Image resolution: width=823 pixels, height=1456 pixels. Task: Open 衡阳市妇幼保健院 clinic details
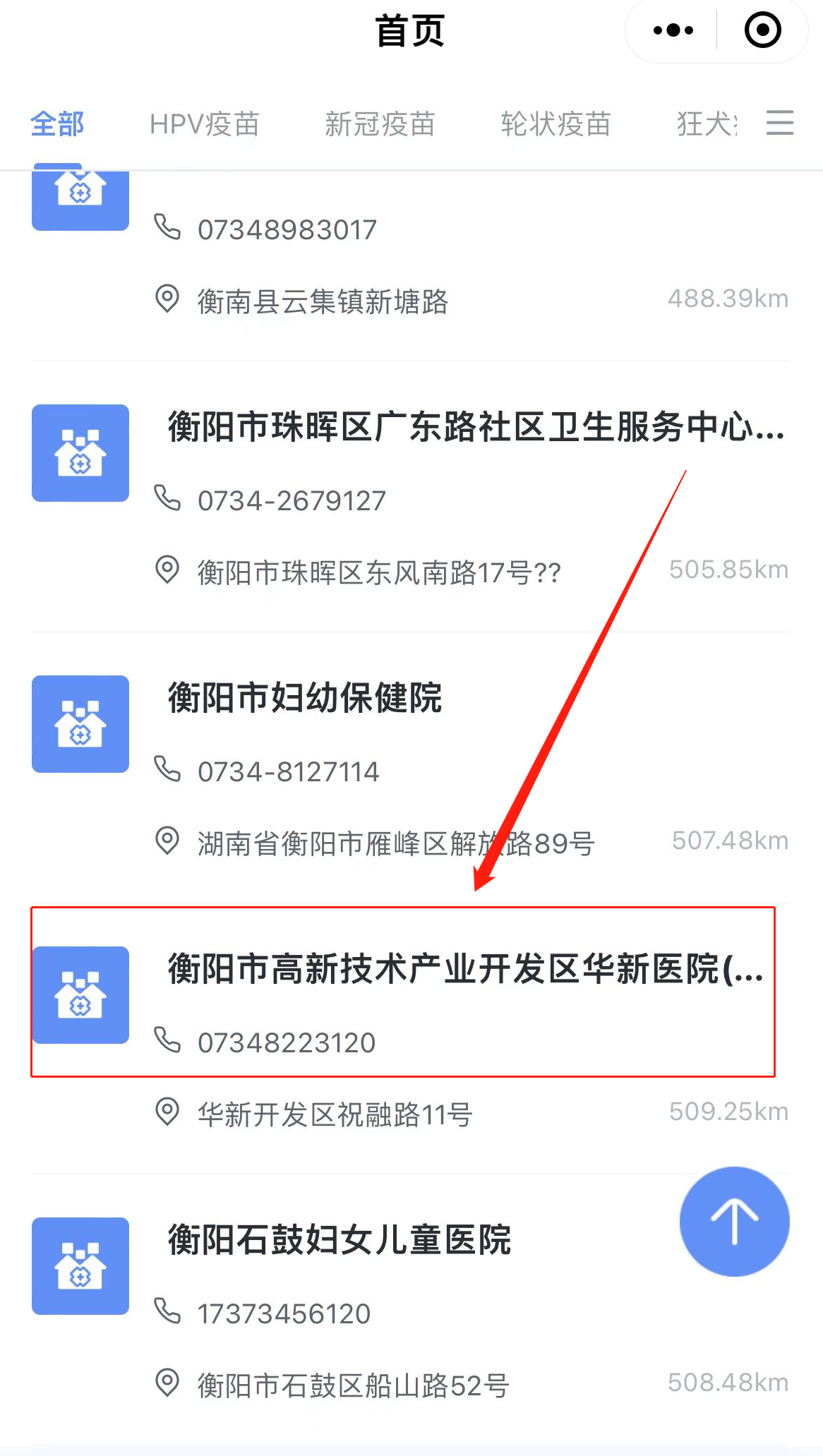tap(305, 699)
